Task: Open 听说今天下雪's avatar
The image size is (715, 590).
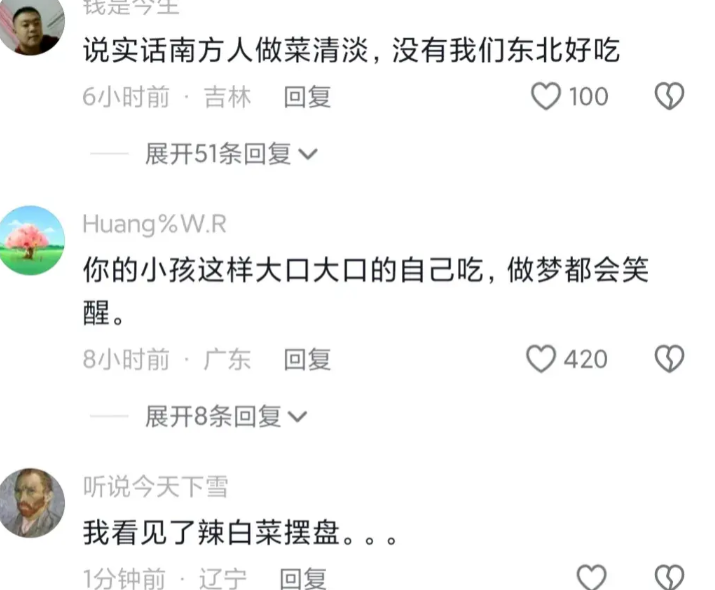Action: point(32,503)
